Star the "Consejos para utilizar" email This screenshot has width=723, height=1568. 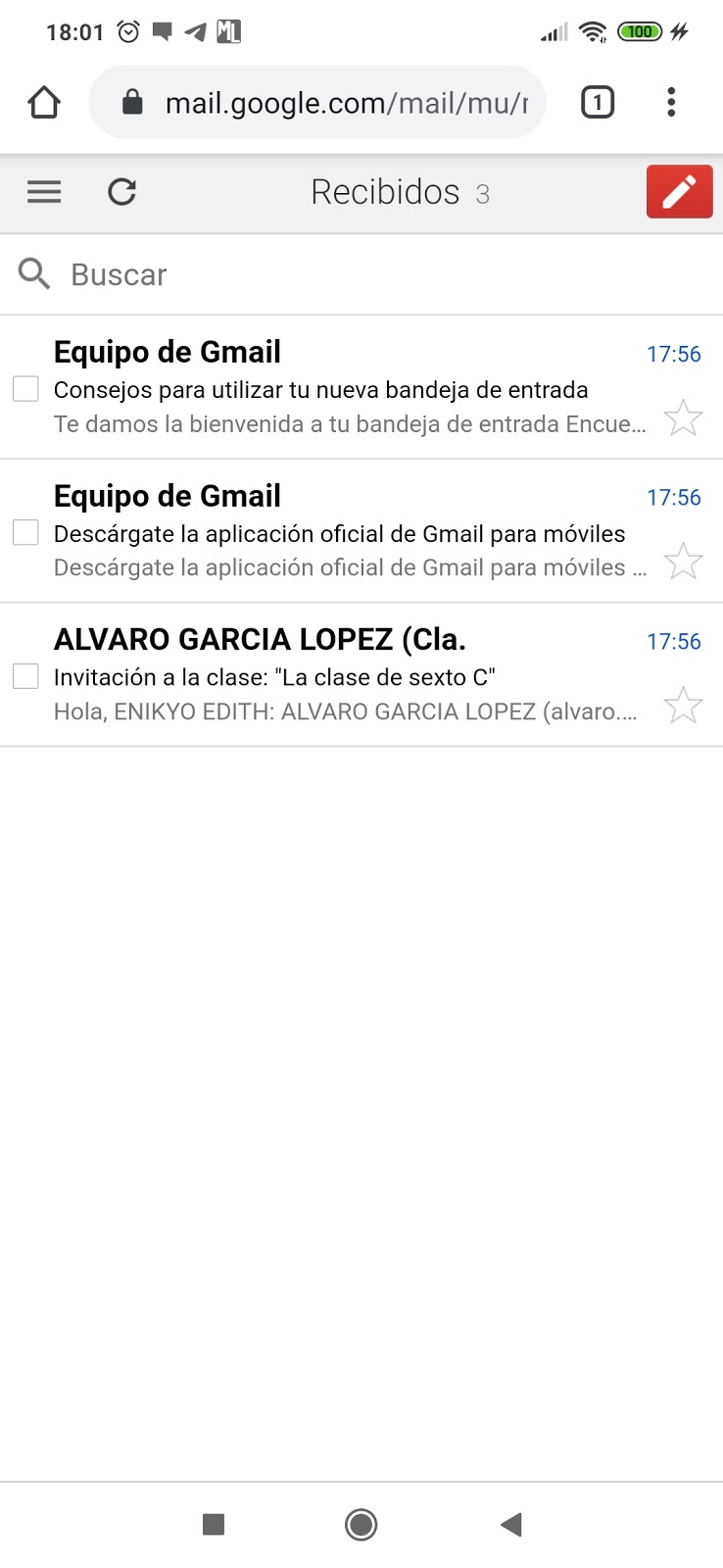click(x=683, y=418)
